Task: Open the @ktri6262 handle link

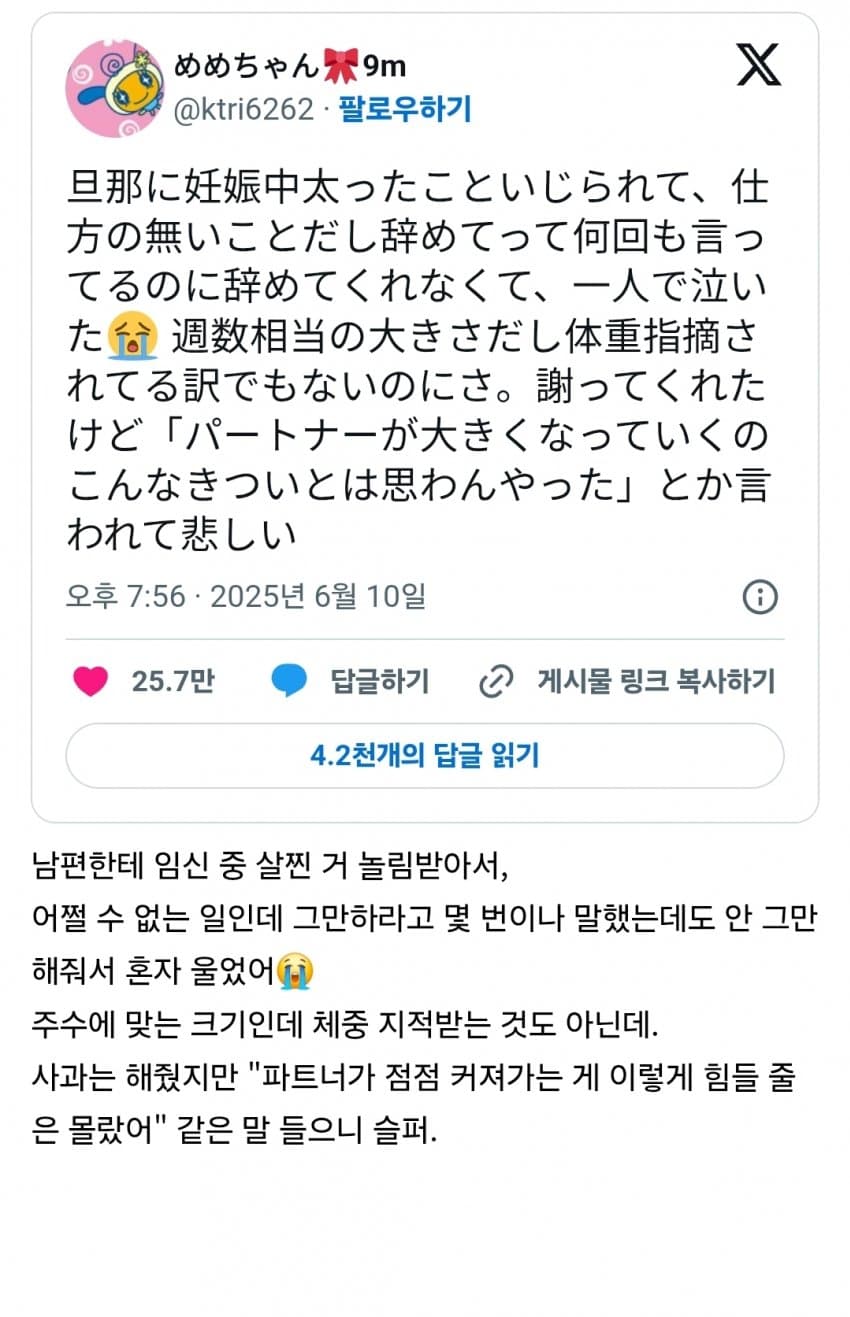Action: (243, 109)
